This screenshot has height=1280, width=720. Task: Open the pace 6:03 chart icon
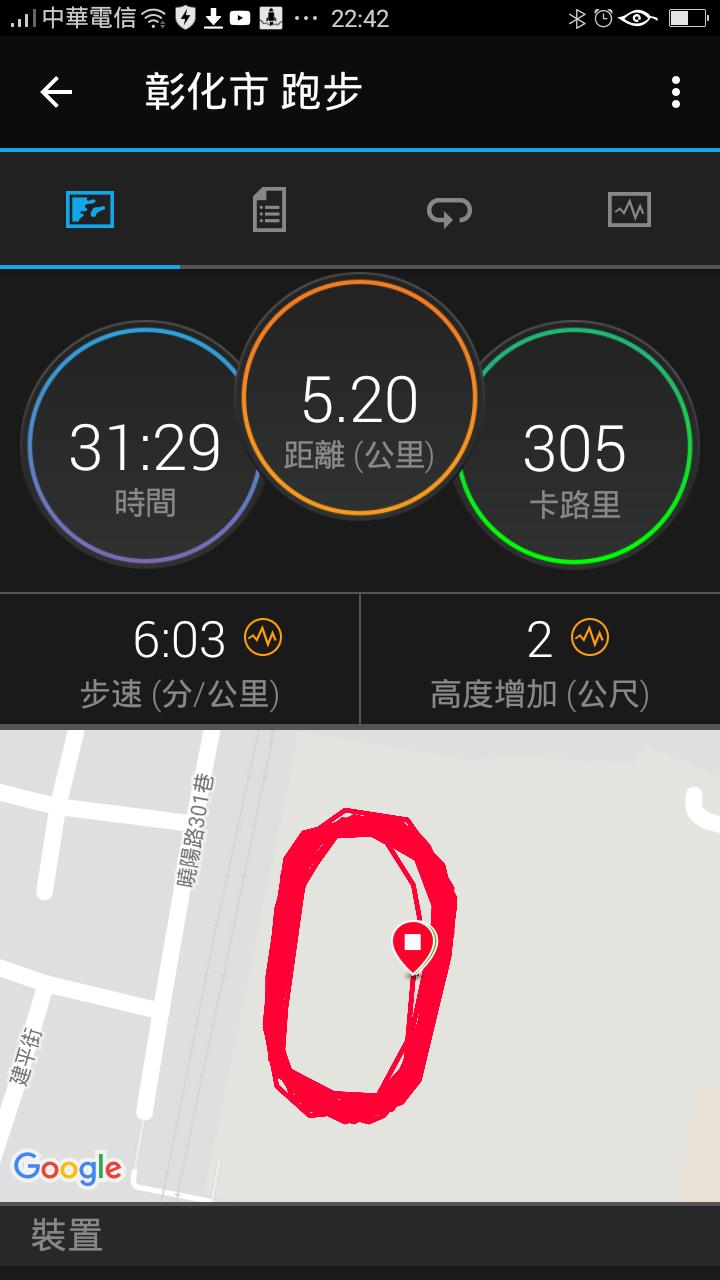(x=264, y=637)
